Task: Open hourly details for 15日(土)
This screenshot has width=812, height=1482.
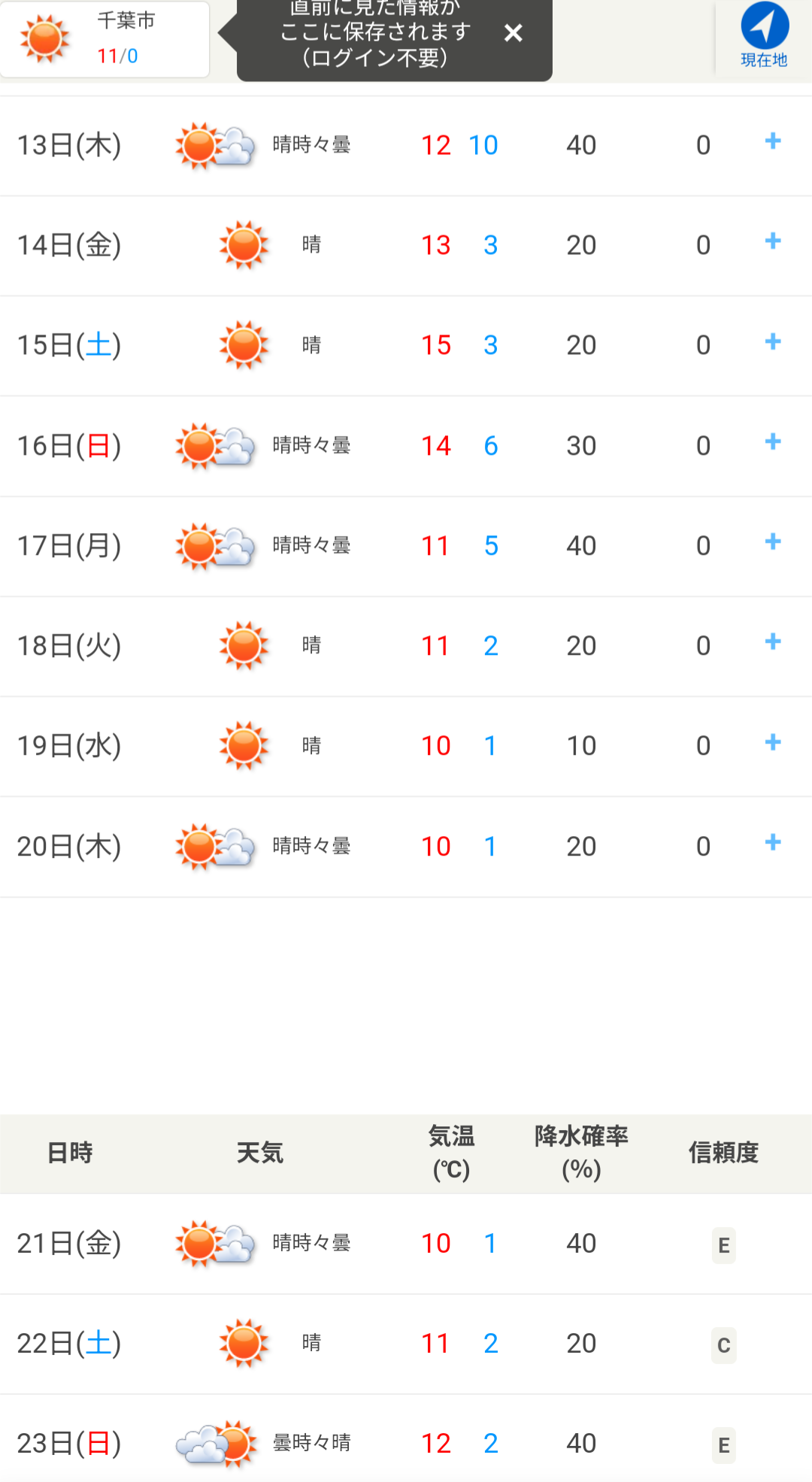Action: [773, 342]
